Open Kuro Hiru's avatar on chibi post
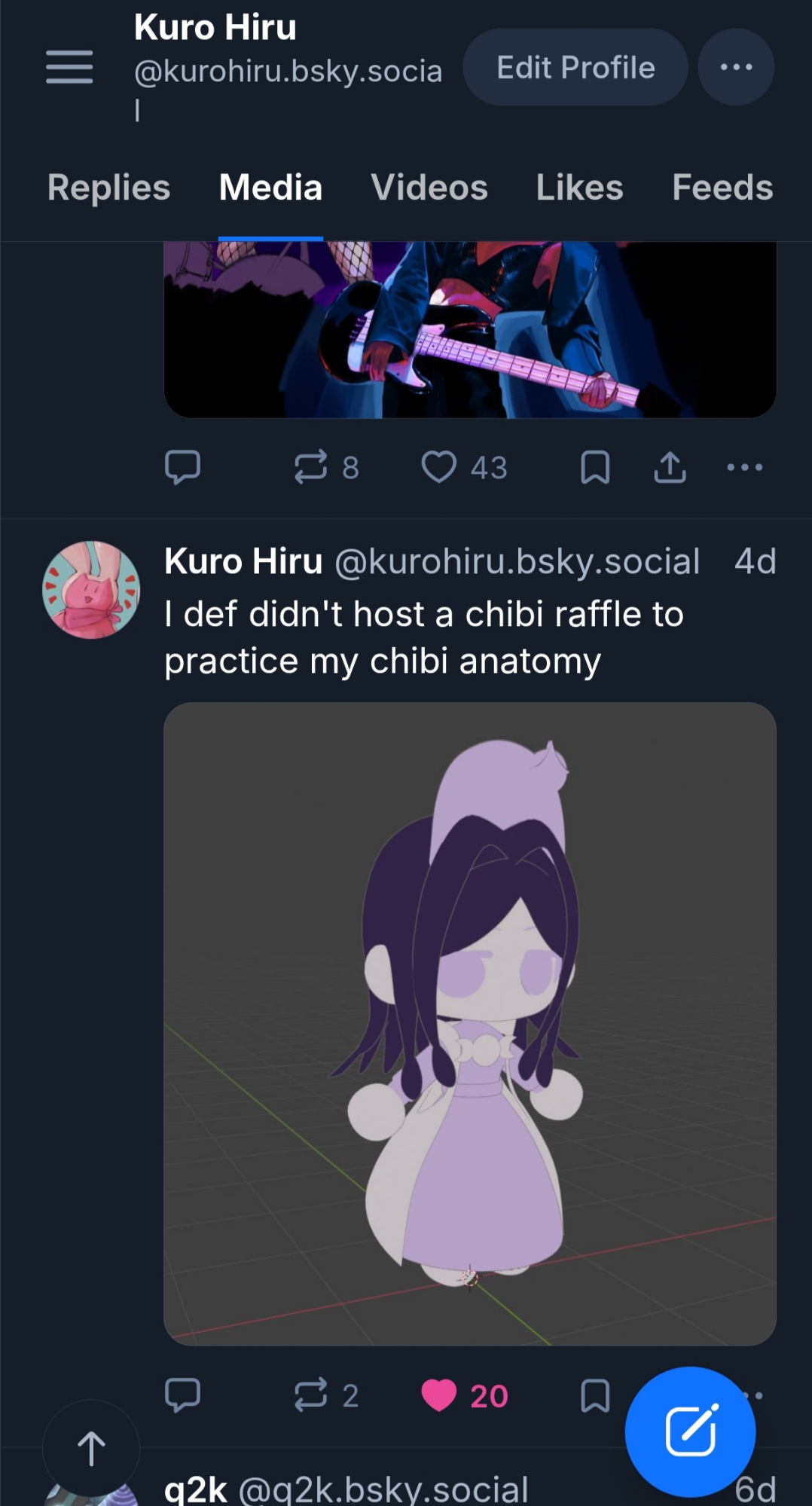The image size is (812, 1506). (x=91, y=590)
